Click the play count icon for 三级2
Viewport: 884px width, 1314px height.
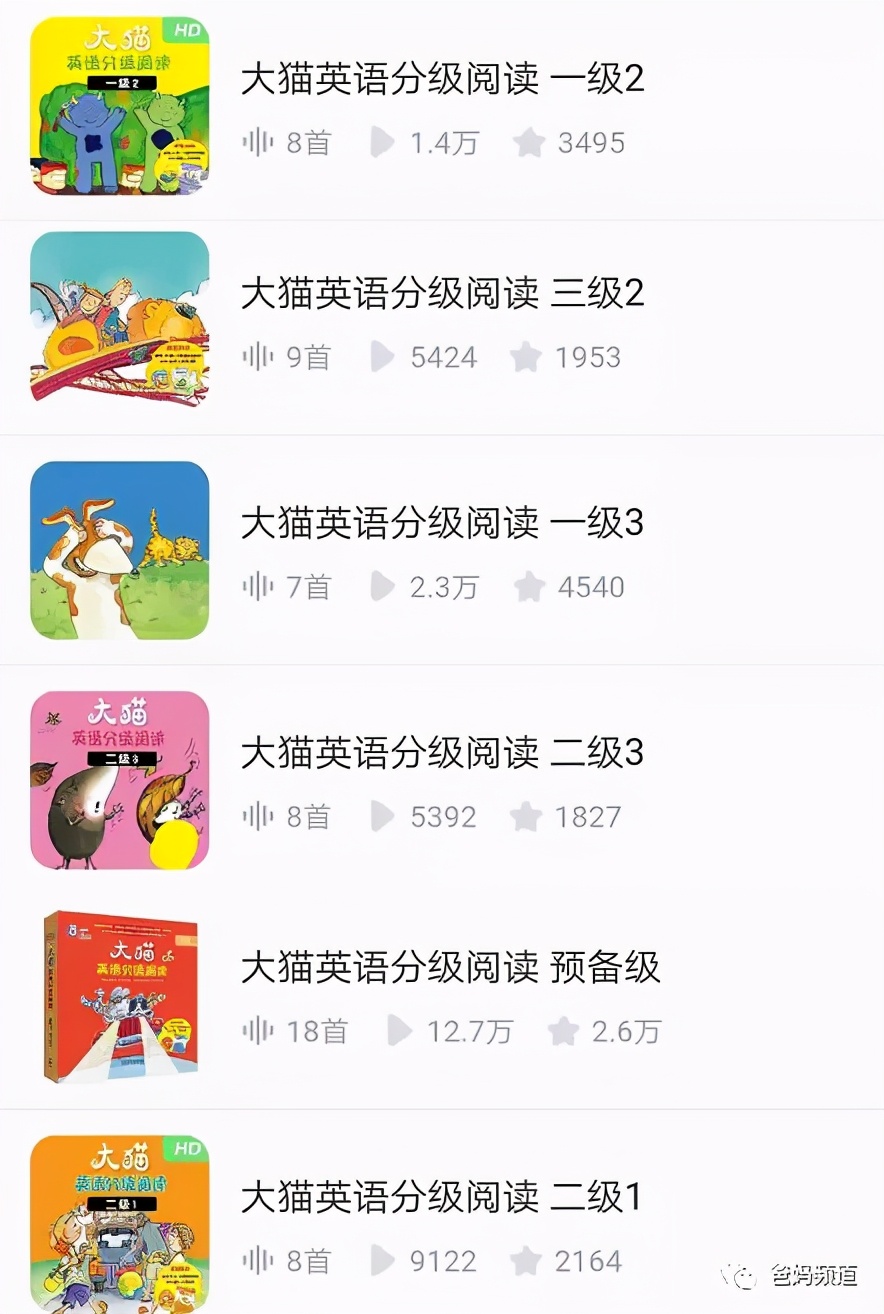(x=381, y=357)
